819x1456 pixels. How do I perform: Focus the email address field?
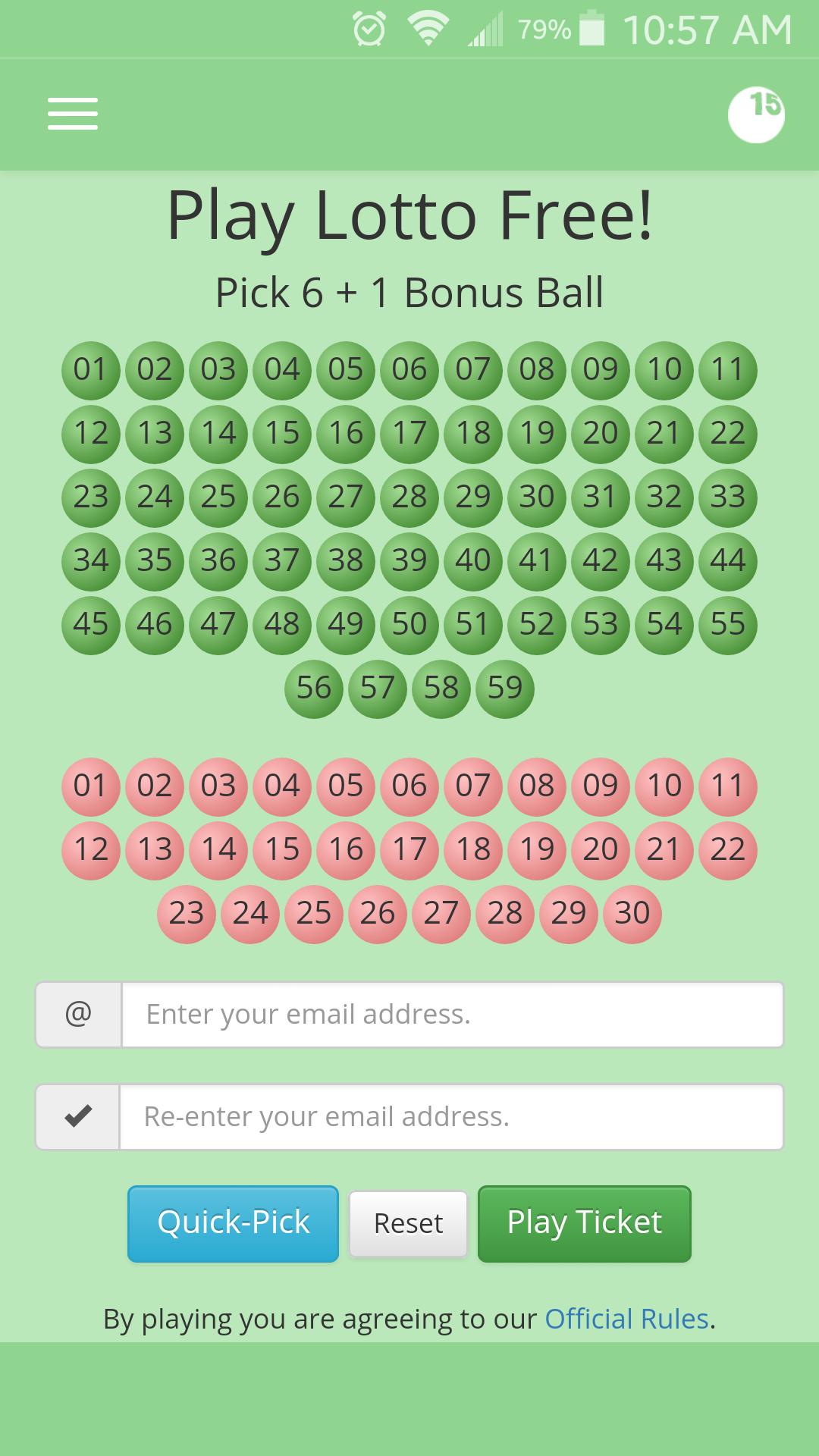[452, 1015]
